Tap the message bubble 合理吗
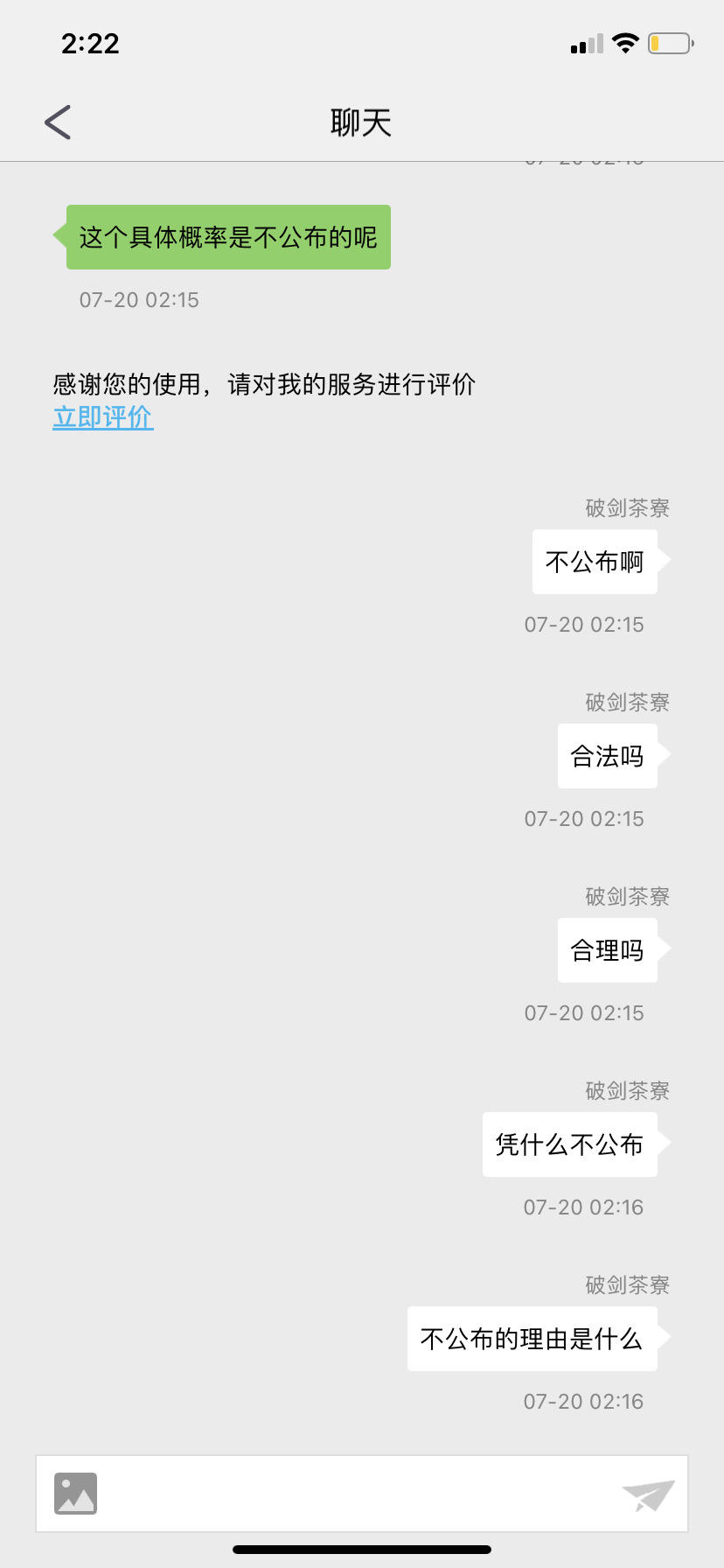724x1568 pixels. click(607, 949)
